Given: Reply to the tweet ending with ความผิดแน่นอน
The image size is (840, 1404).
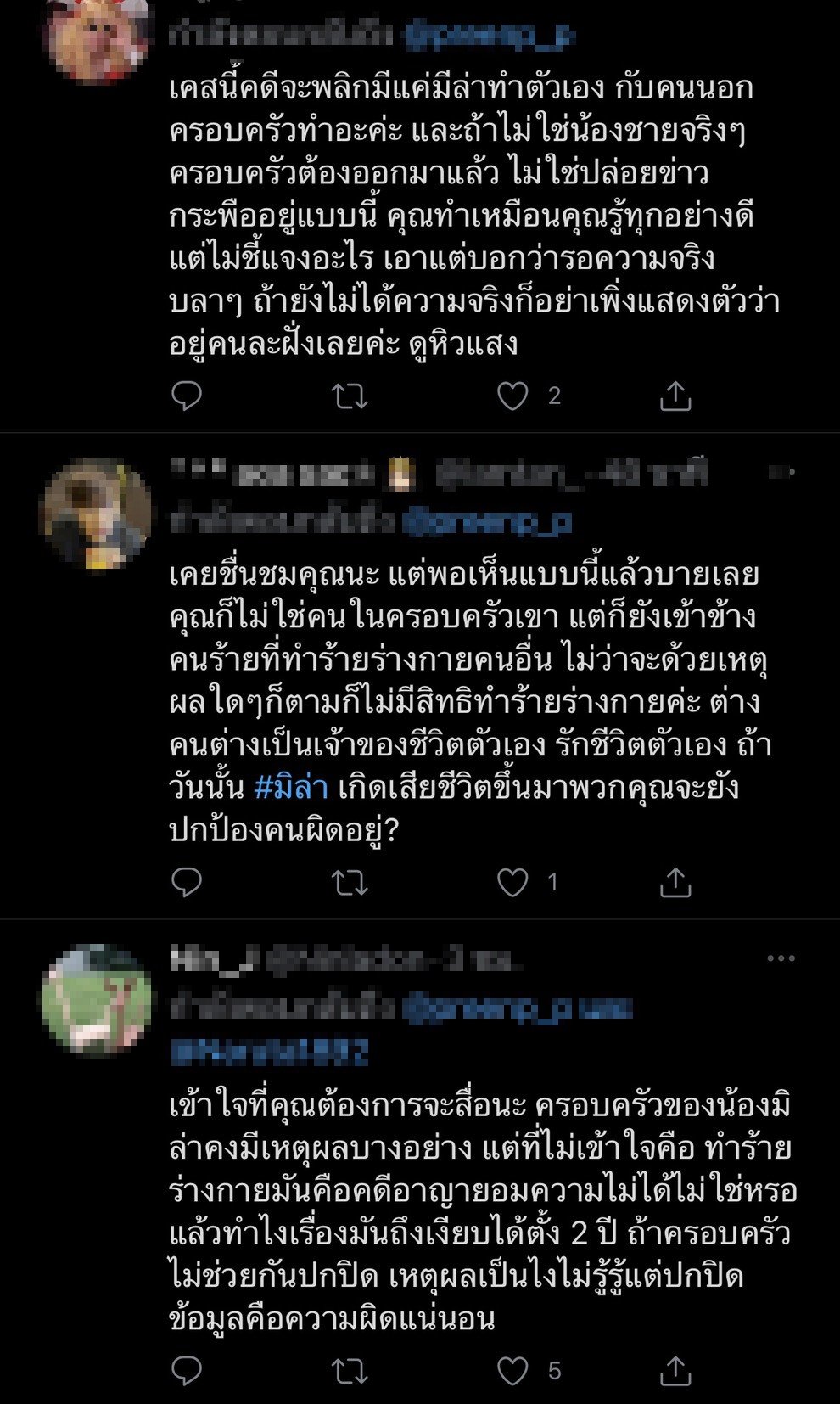Looking at the screenshot, I should click(x=187, y=1370).
